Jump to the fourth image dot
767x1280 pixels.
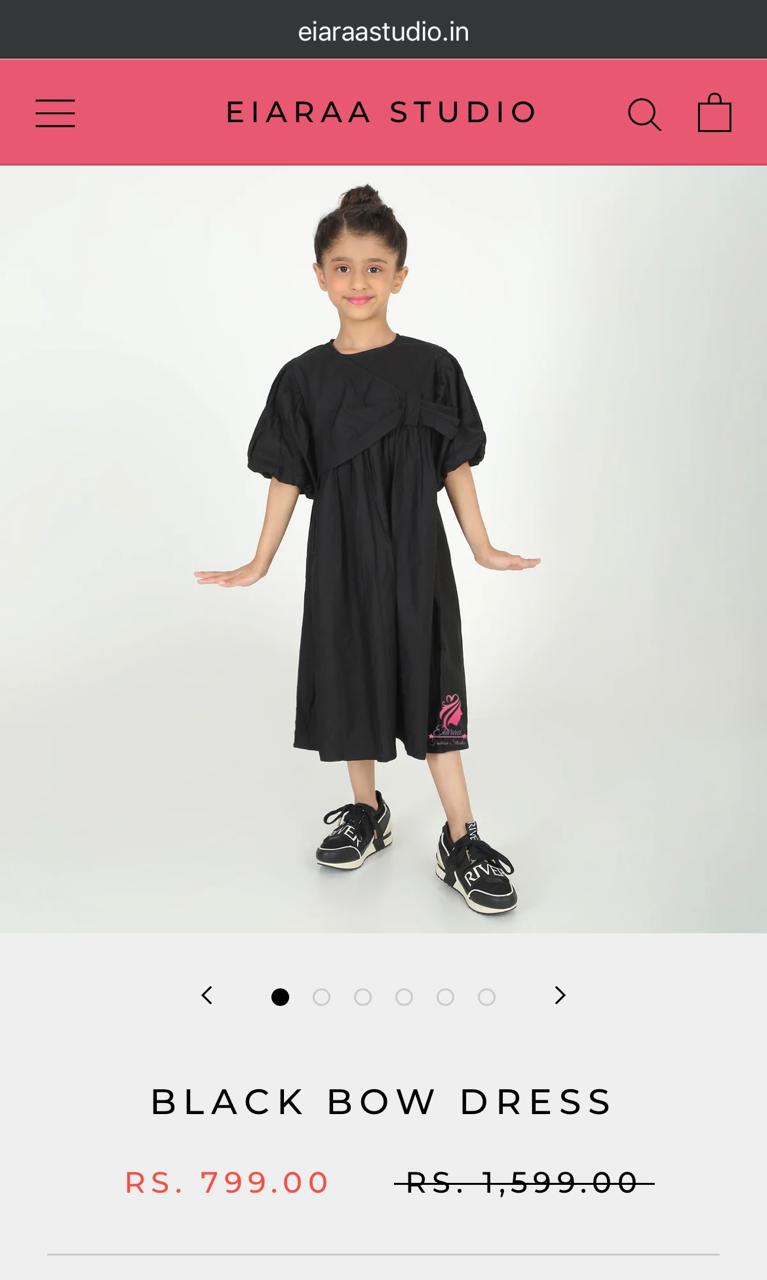pos(404,997)
